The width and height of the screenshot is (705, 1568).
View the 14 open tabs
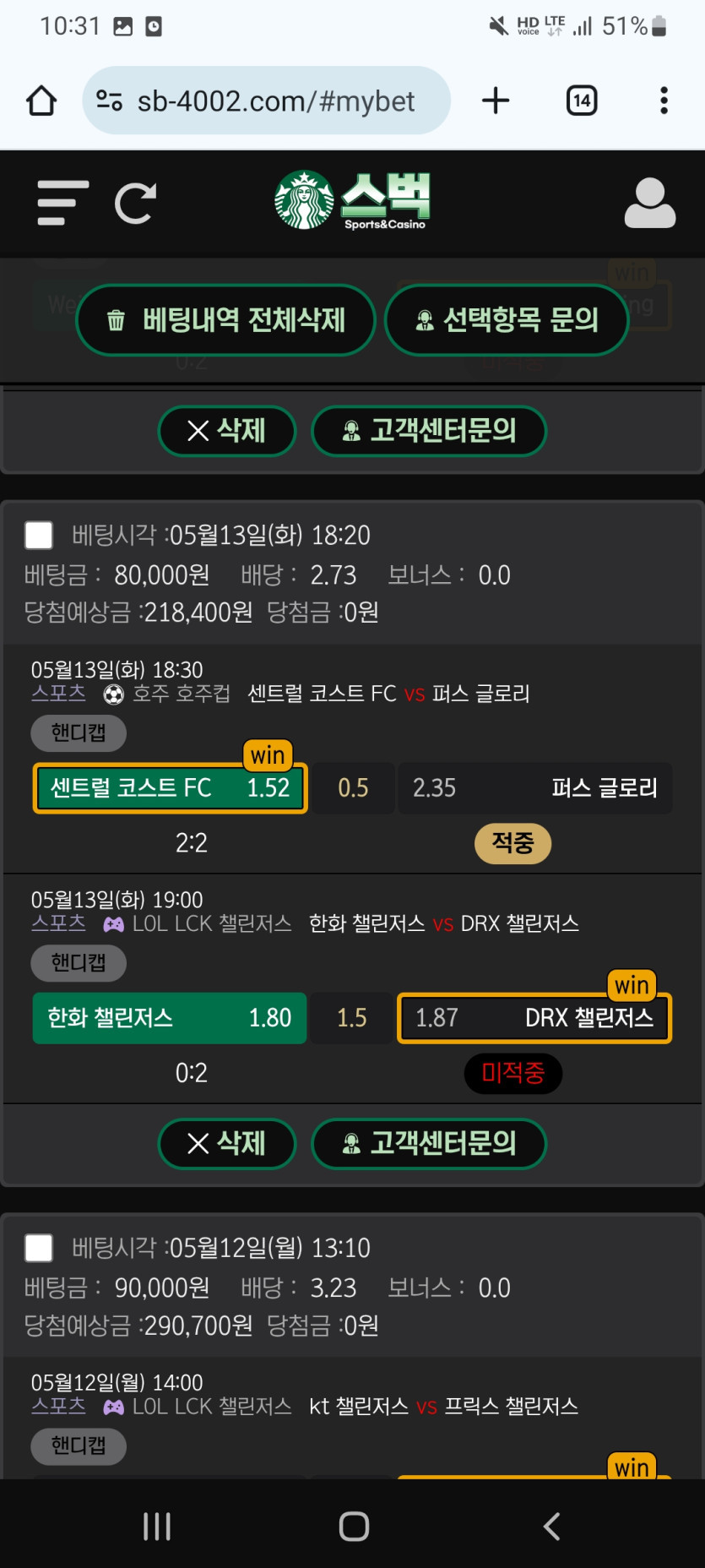pos(582,101)
